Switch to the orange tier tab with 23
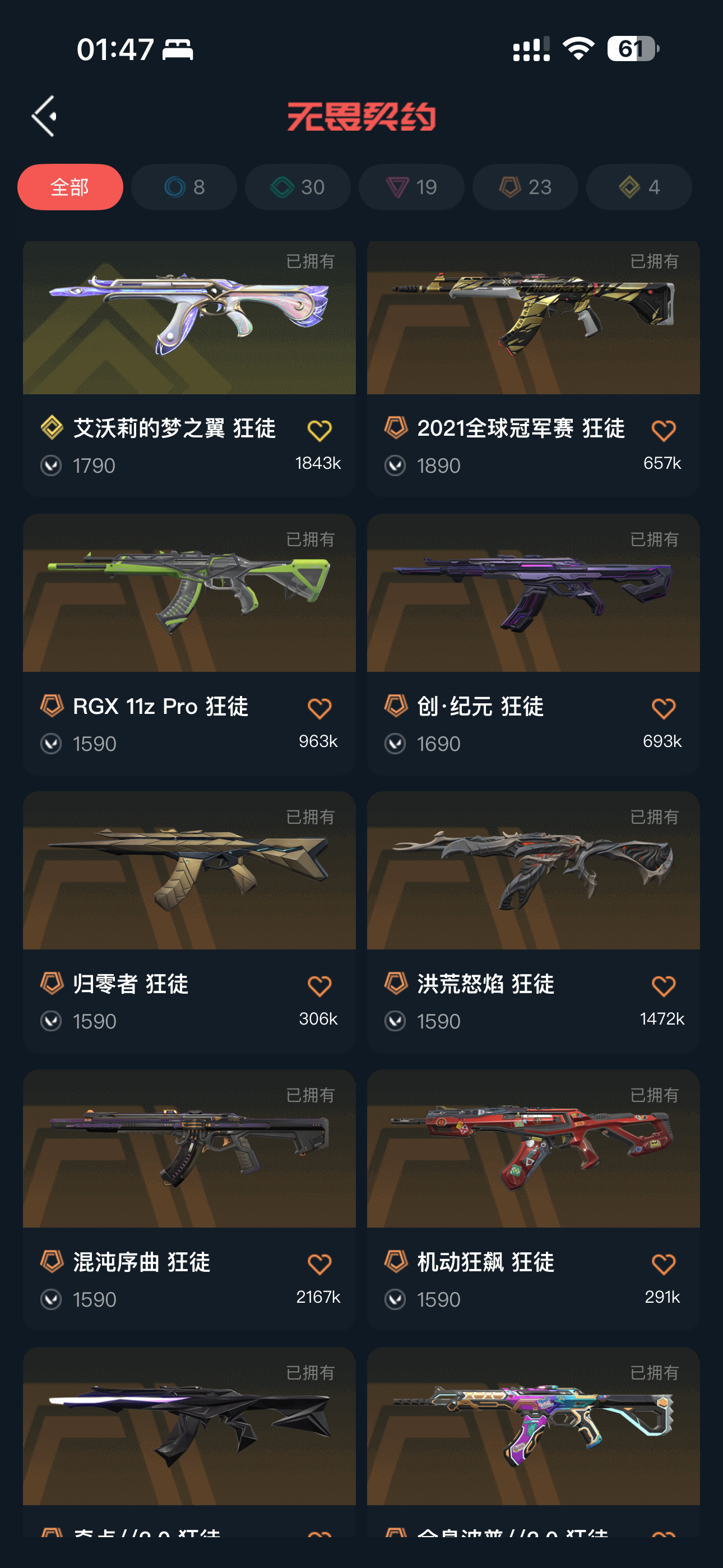Screen dimensions: 723x1568 click(x=525, y=187)
